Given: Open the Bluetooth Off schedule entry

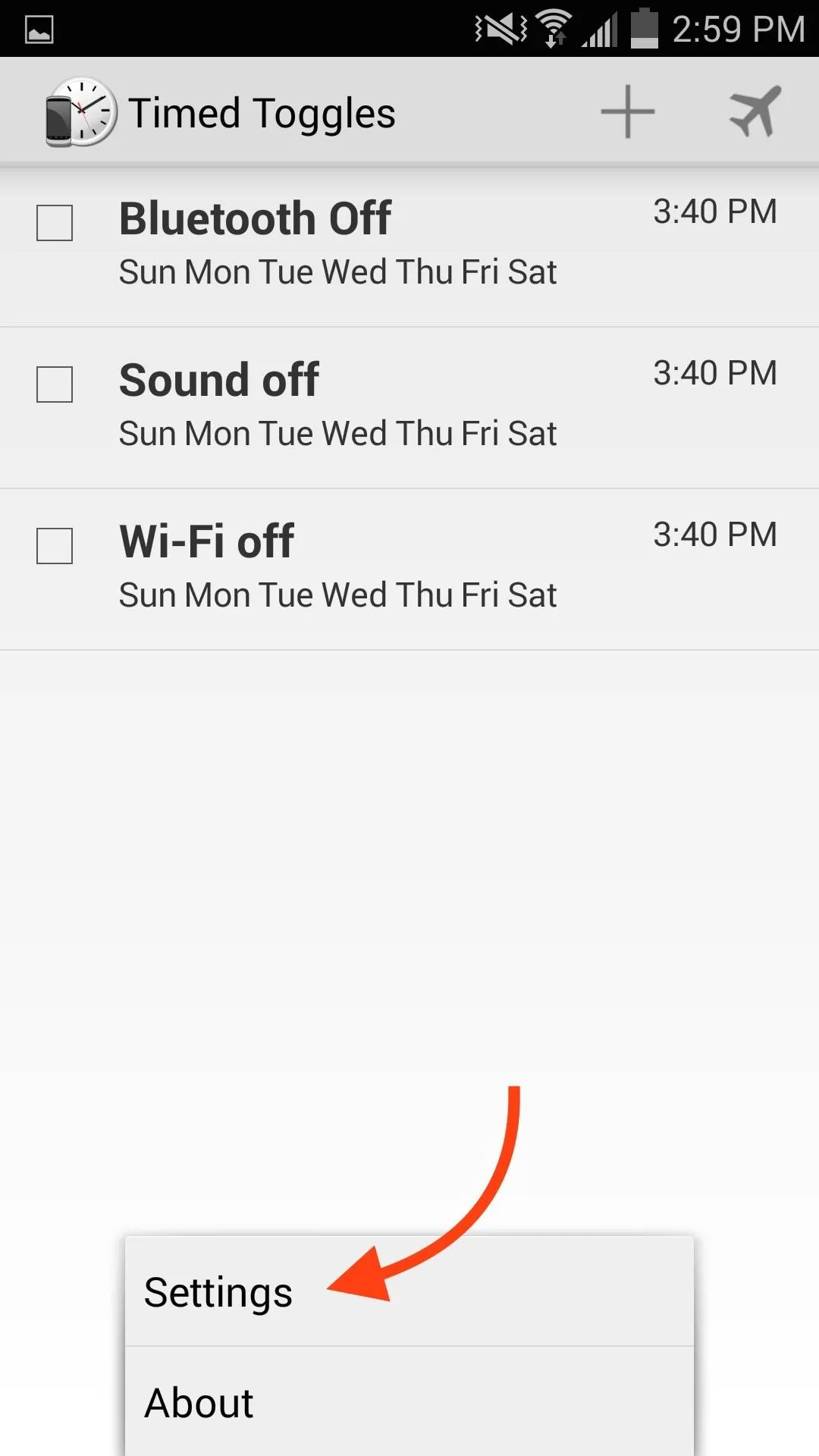Looking at the screenshot, I should (x=409, y=246).
